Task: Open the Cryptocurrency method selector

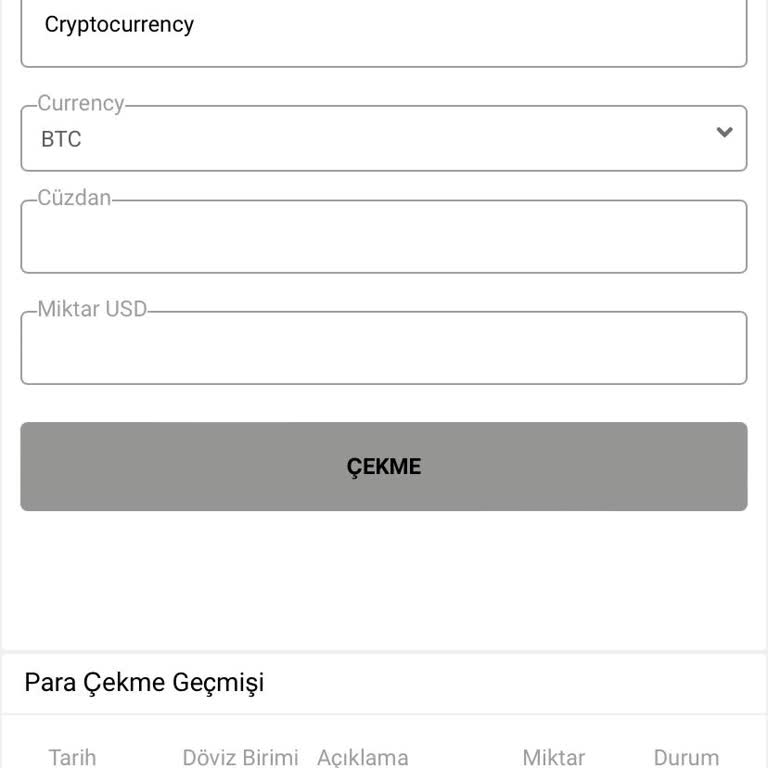Action: 383,28
